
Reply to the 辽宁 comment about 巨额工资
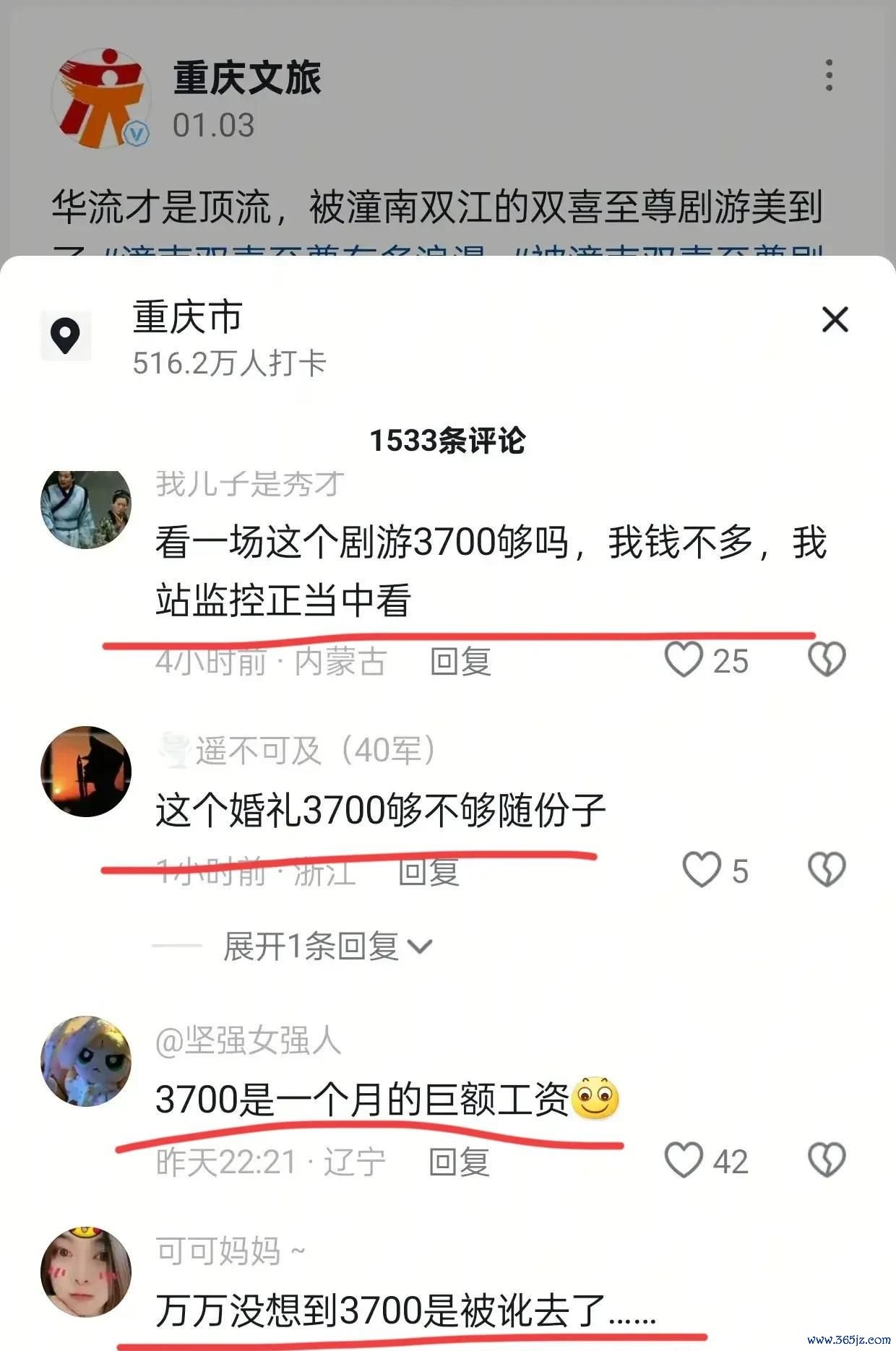pyautogui.click(x=459, y=1162)
